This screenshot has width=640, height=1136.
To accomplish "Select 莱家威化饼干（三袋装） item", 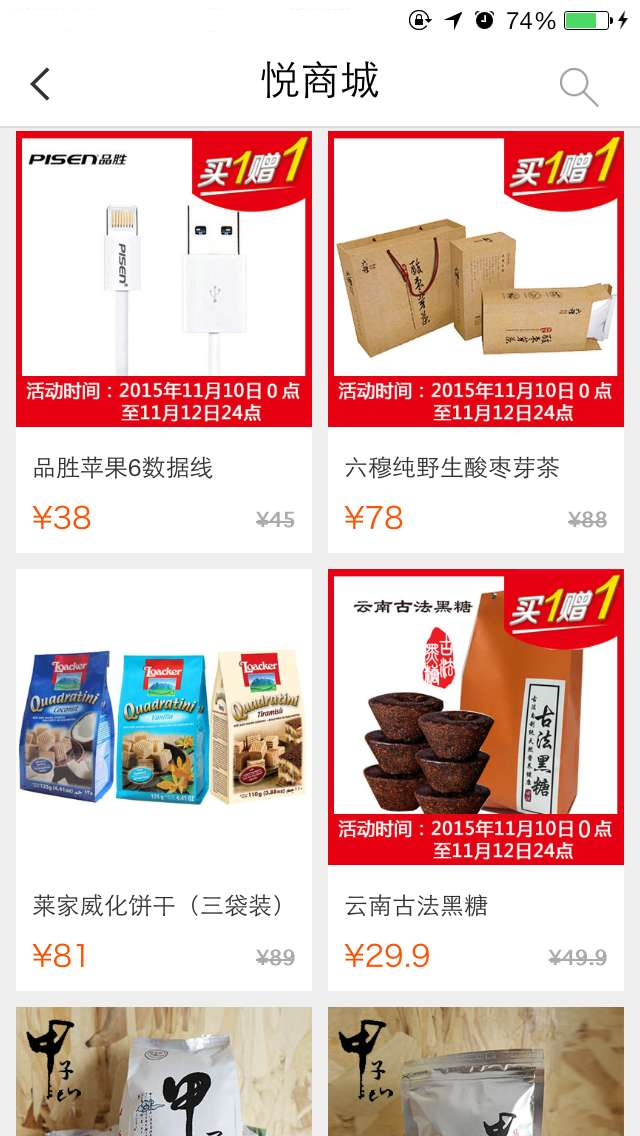I will pyautogui.click(x=164, y=780).
